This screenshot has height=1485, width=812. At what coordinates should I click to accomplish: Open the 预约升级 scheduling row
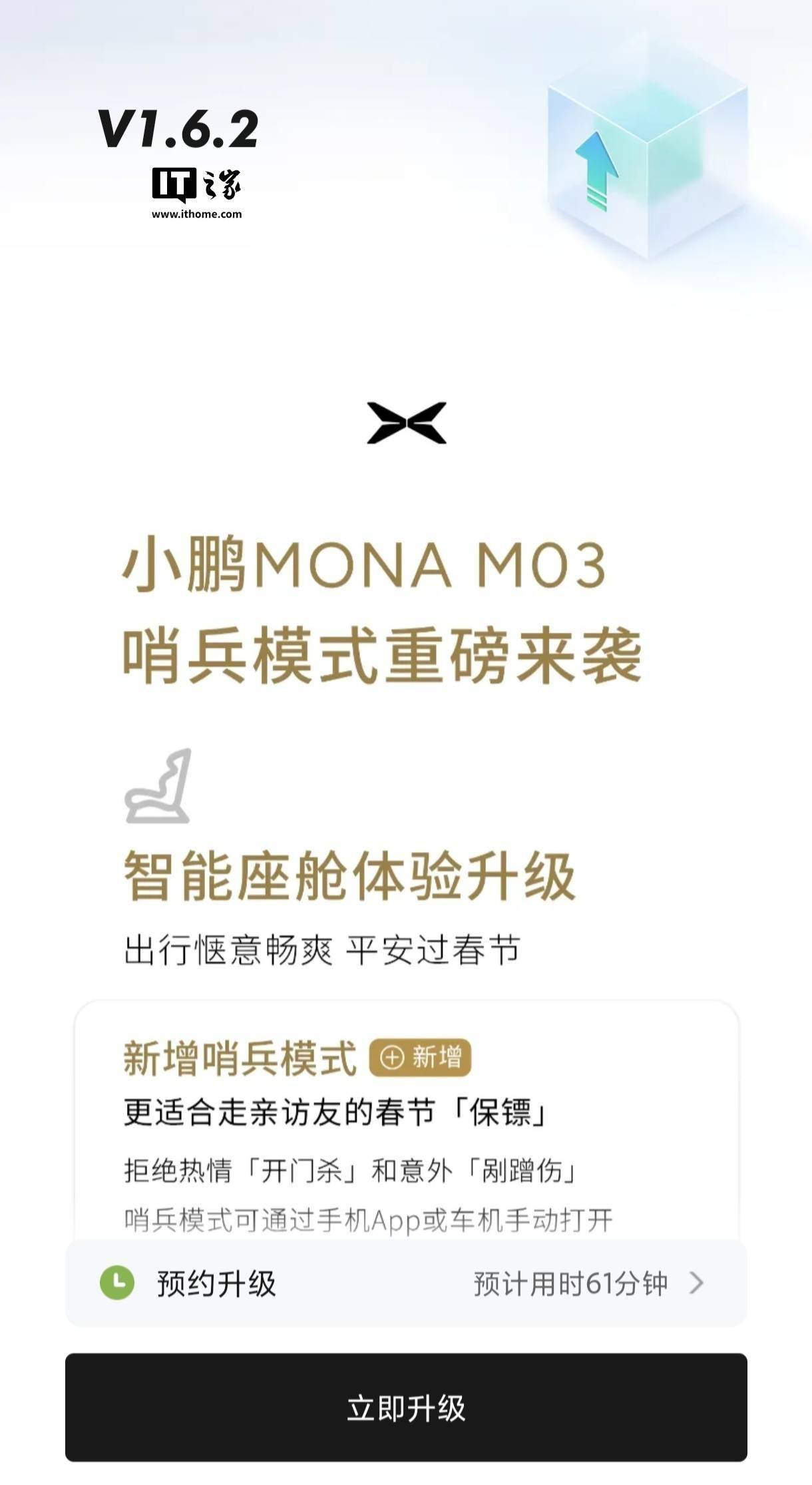click(x=405, y=1283)
